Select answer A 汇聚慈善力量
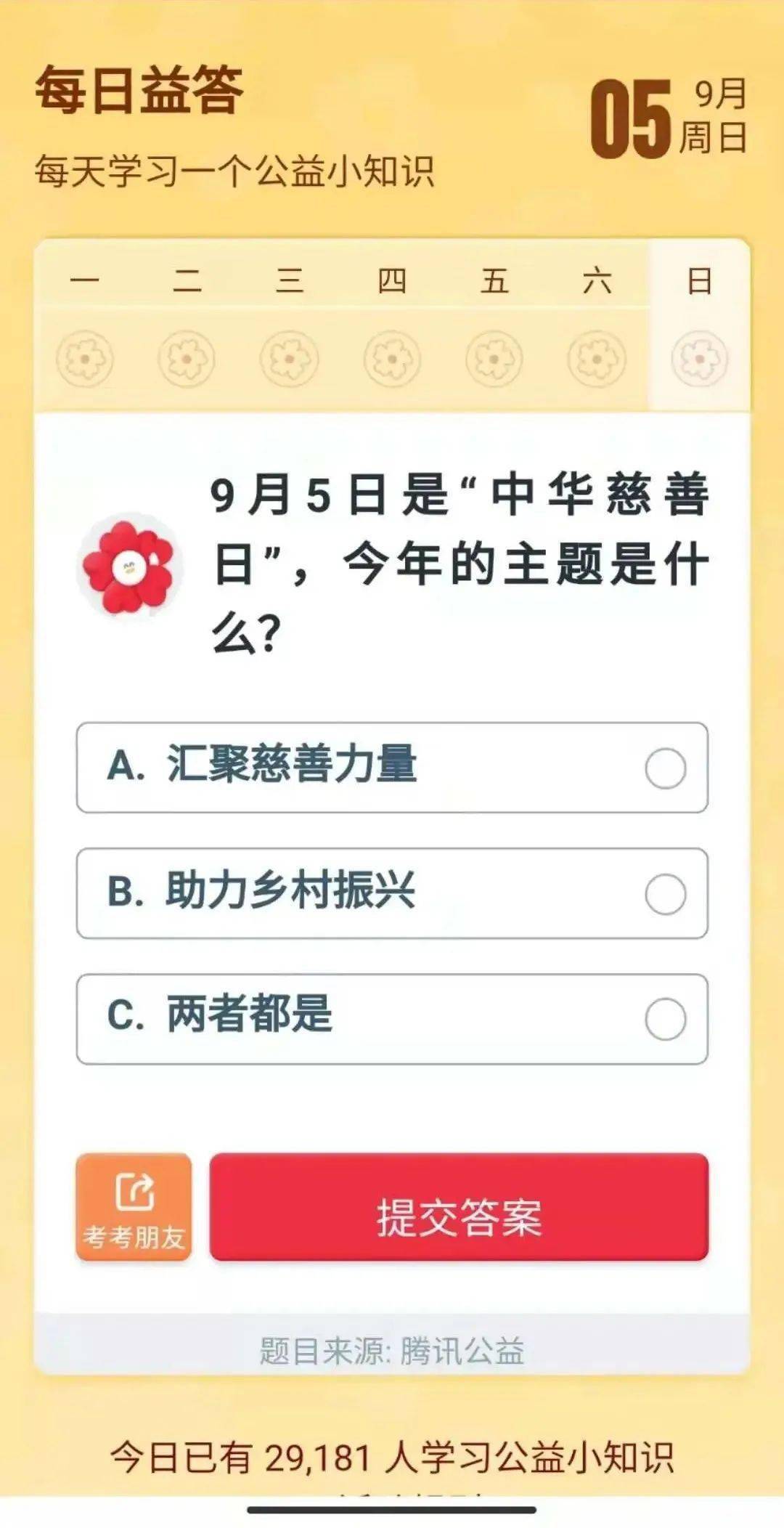 (392, 768)
